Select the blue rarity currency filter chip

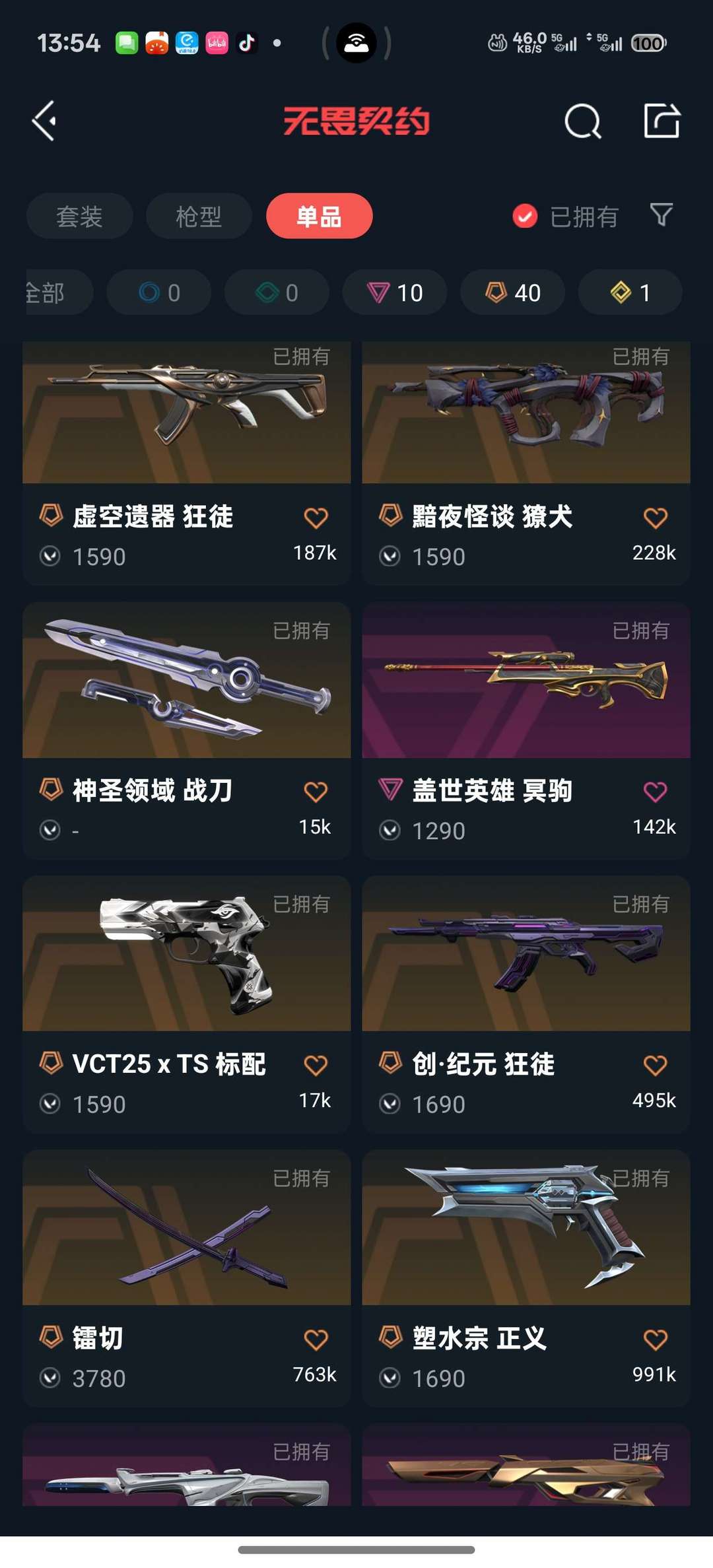158,292
